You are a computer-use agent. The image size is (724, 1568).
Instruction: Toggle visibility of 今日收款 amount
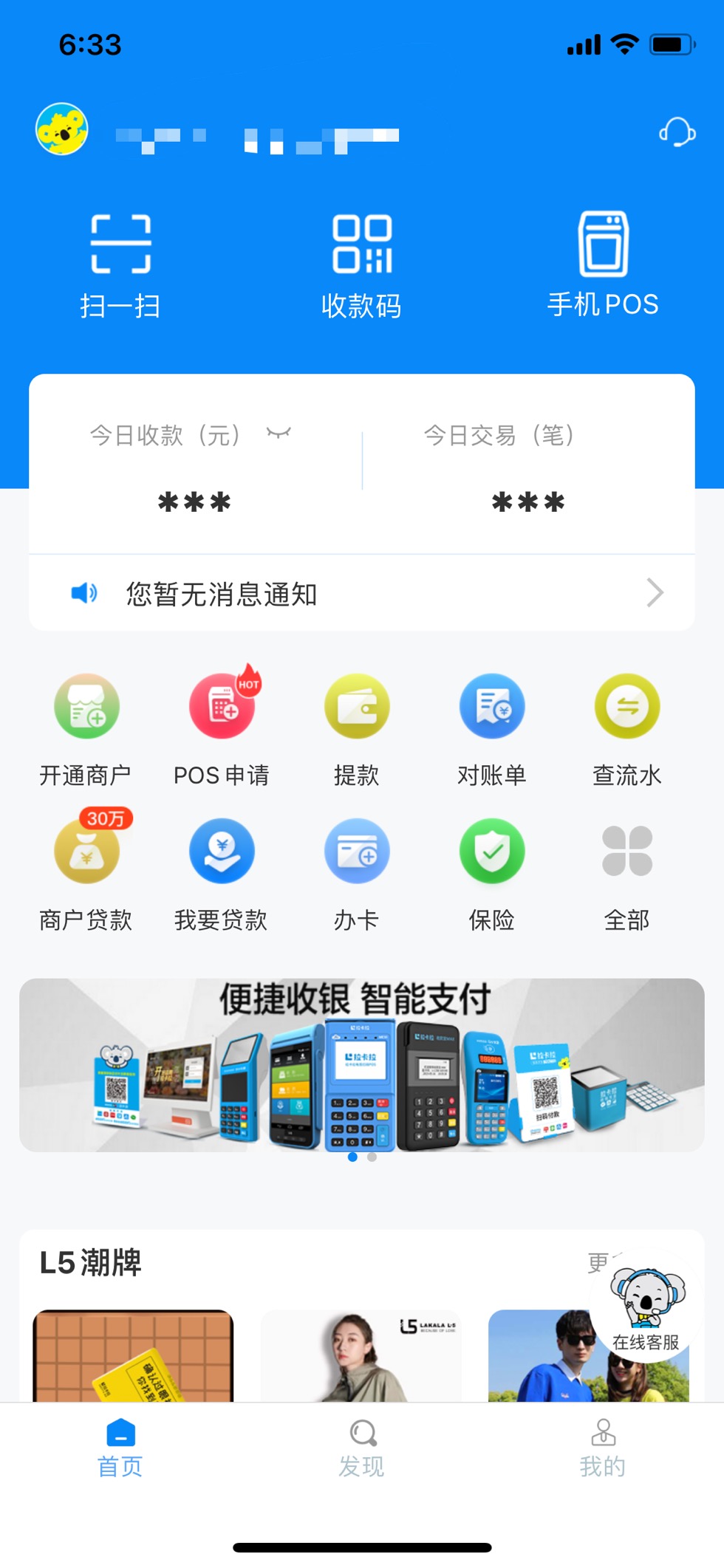point(279,434)
